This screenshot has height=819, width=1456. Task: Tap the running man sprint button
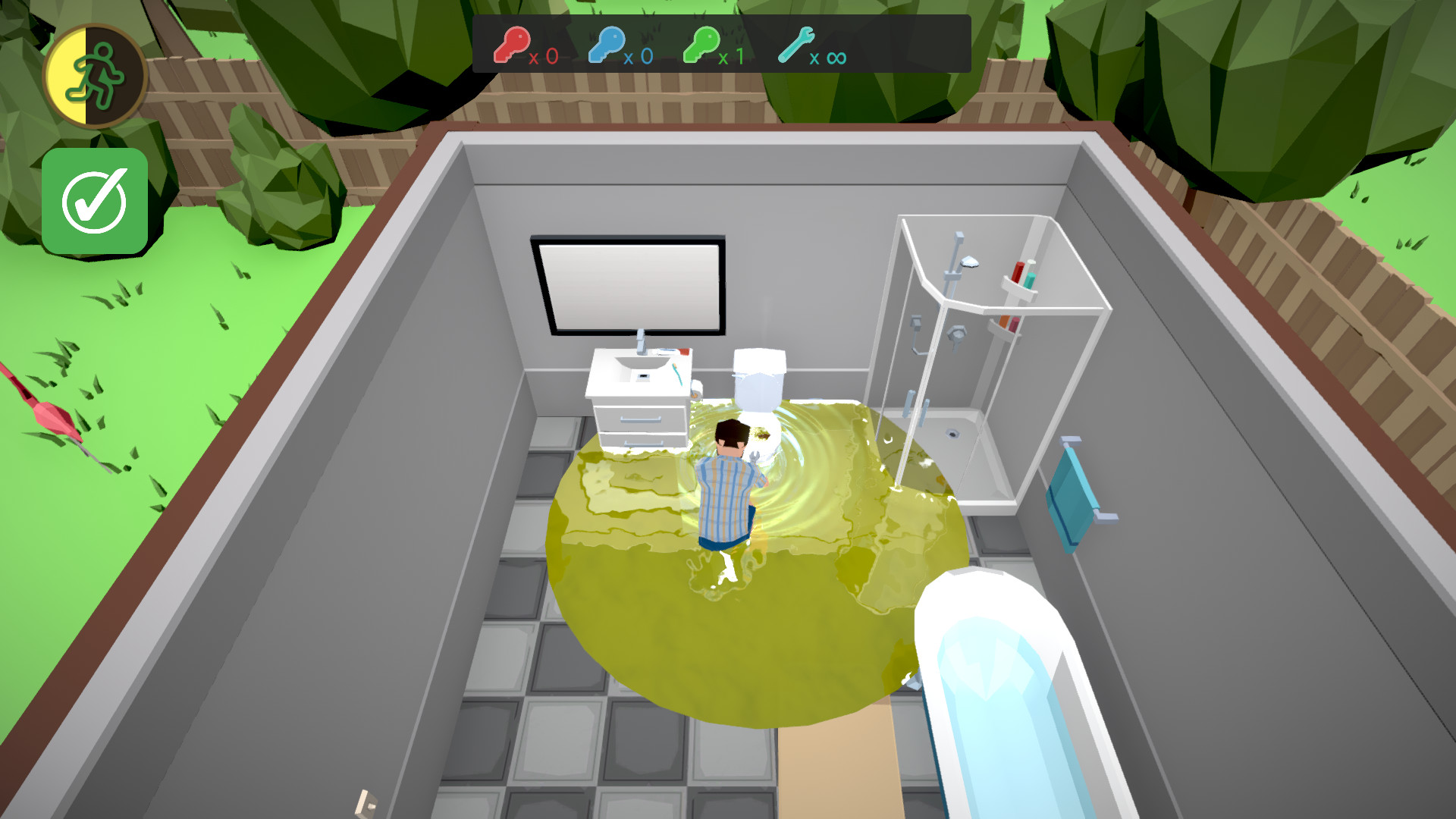pos(94,76)
